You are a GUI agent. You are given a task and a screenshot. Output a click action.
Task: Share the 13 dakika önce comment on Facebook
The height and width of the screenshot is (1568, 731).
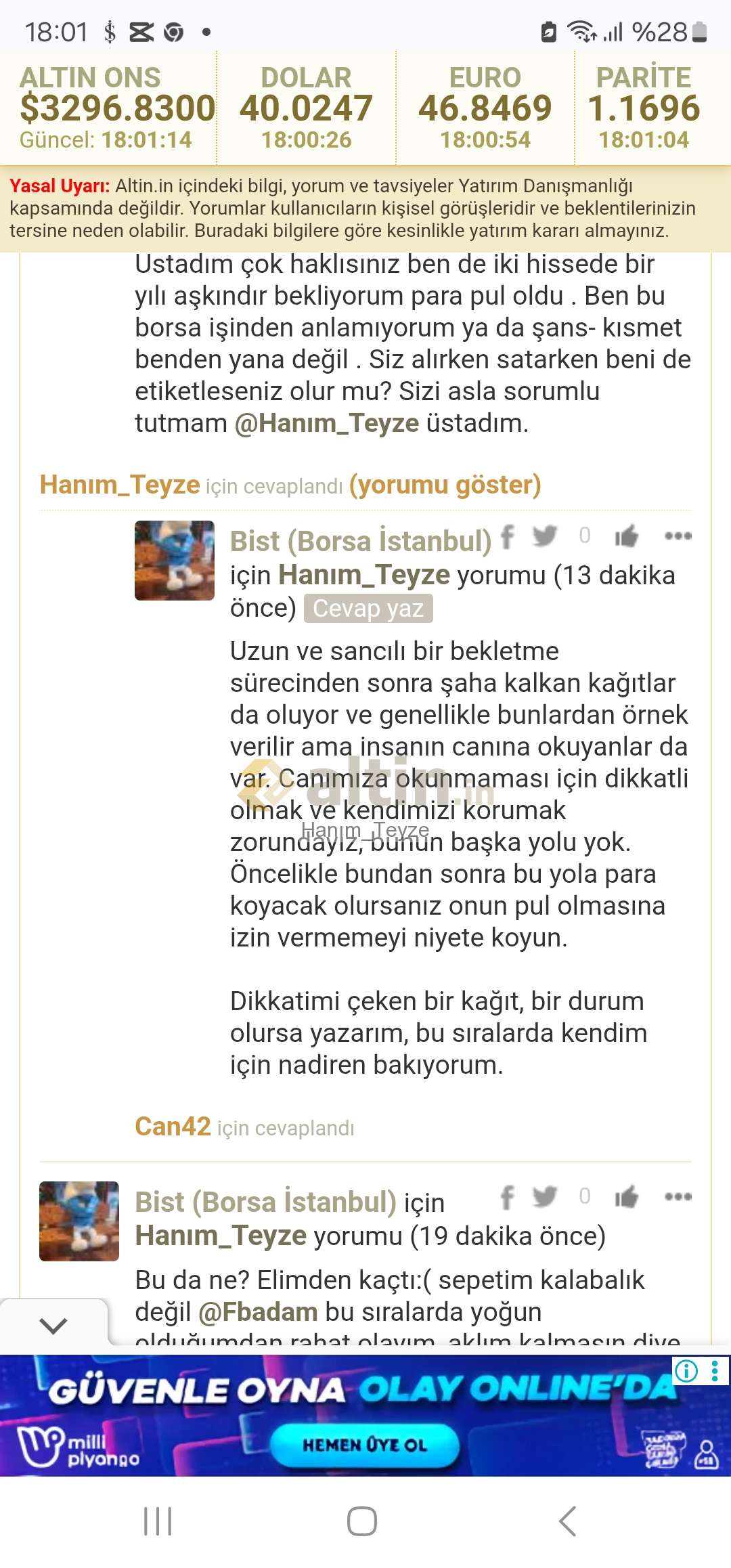click(x=508, y=537)
